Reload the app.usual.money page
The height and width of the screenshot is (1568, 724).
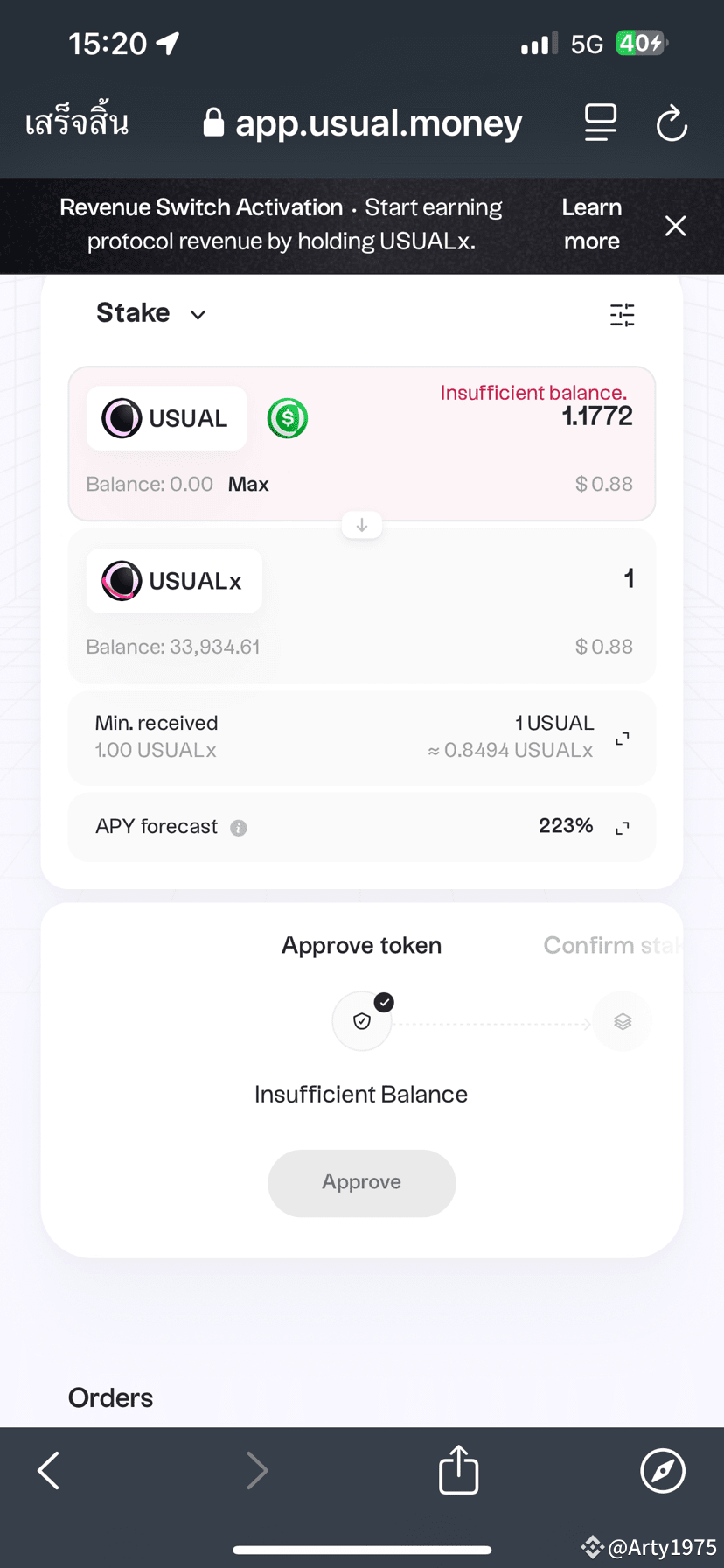coord(672,123)
